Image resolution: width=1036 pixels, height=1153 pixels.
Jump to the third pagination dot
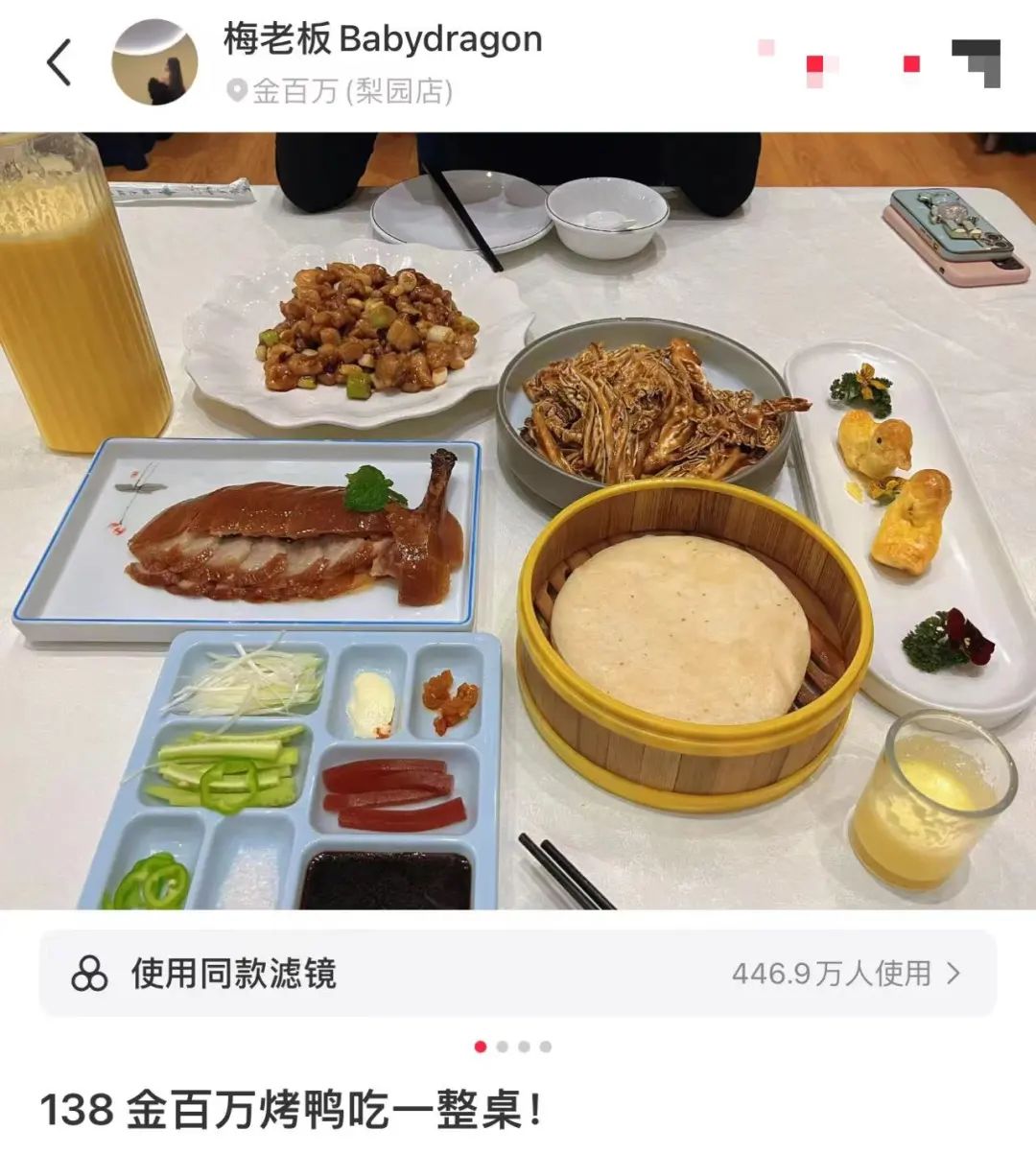coord(524,1047)
